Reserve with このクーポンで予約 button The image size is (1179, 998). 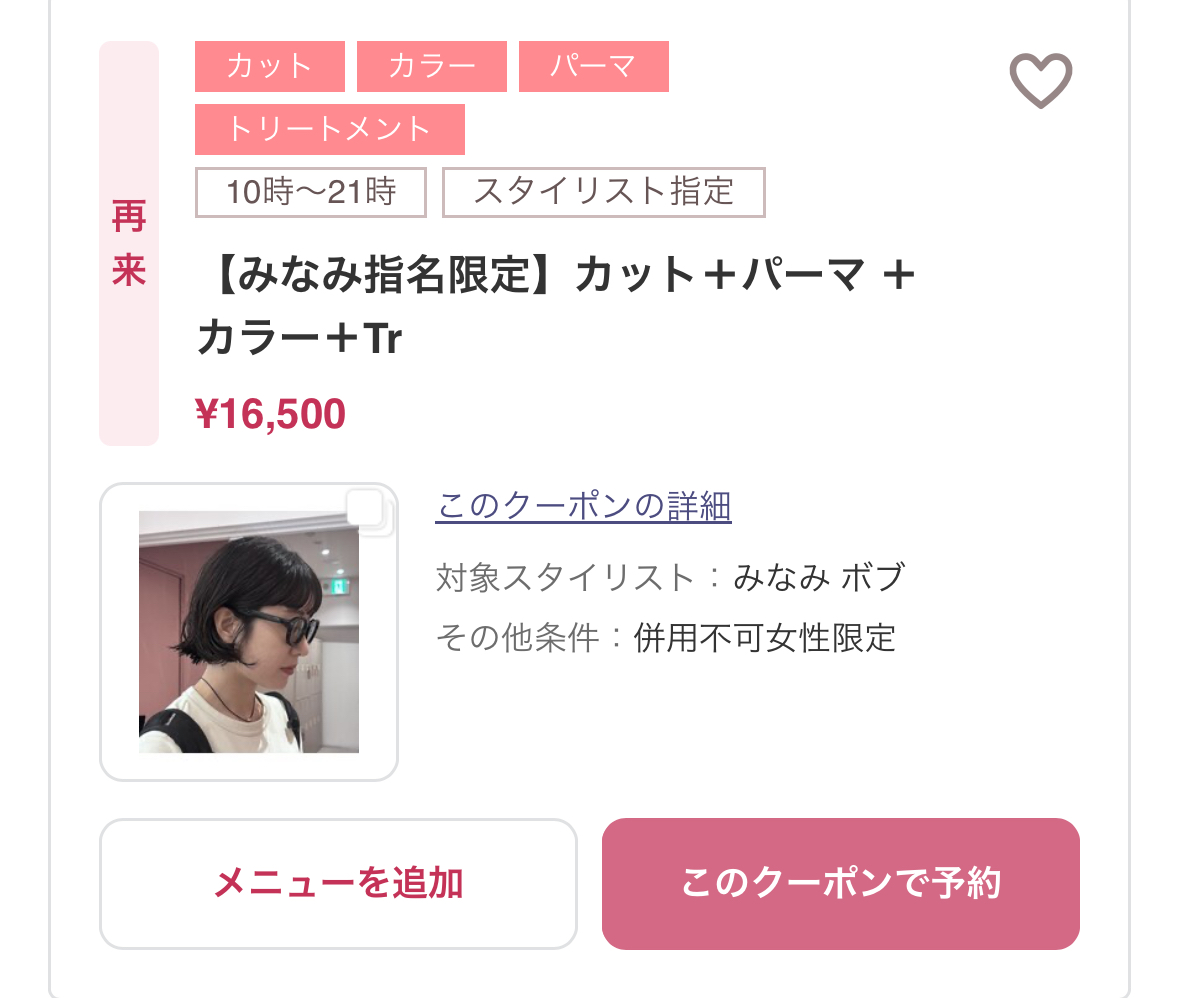coord(840,883)
